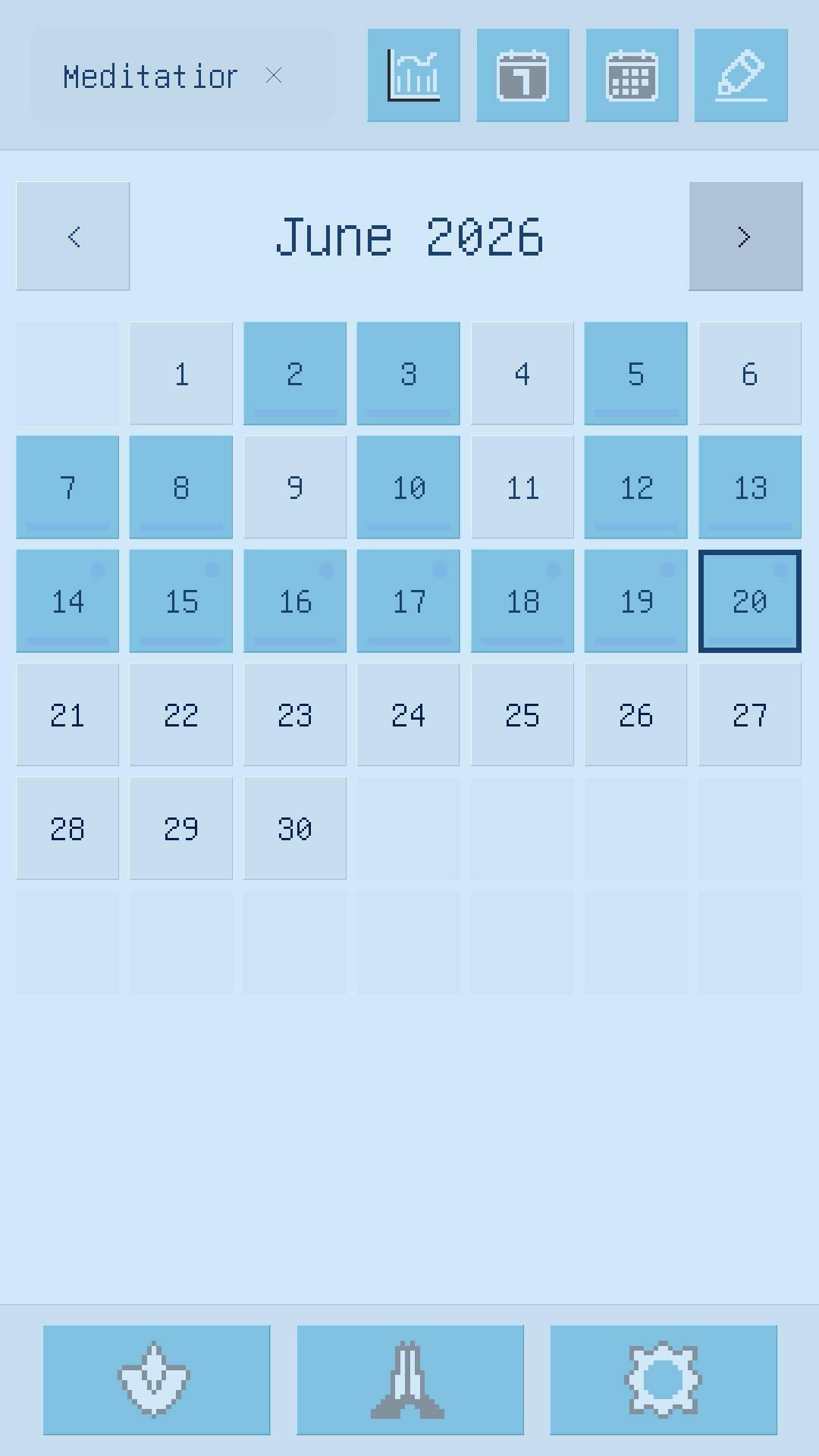The height and width of the screenshot is (1456, 819).
Task: Select June 30 on the calendar
Action: (x=295, y=828)
